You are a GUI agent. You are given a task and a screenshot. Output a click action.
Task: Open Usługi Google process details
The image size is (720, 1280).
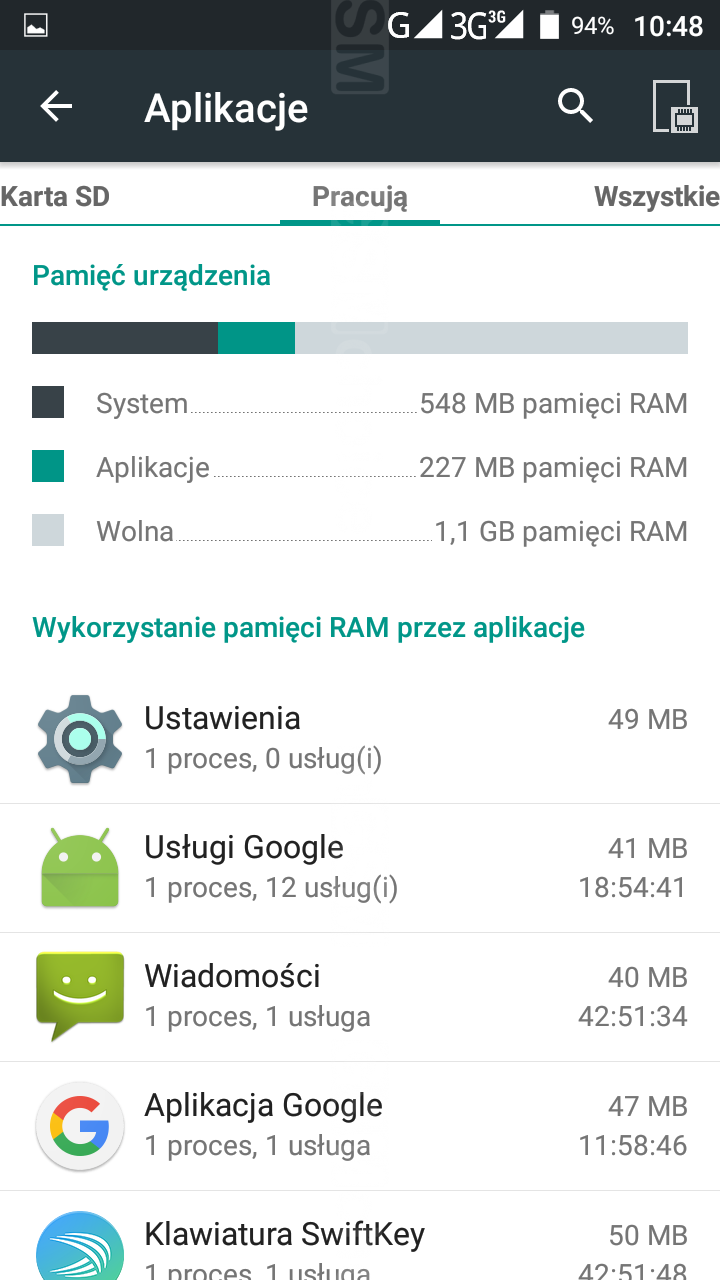click(x=360, y=868)
